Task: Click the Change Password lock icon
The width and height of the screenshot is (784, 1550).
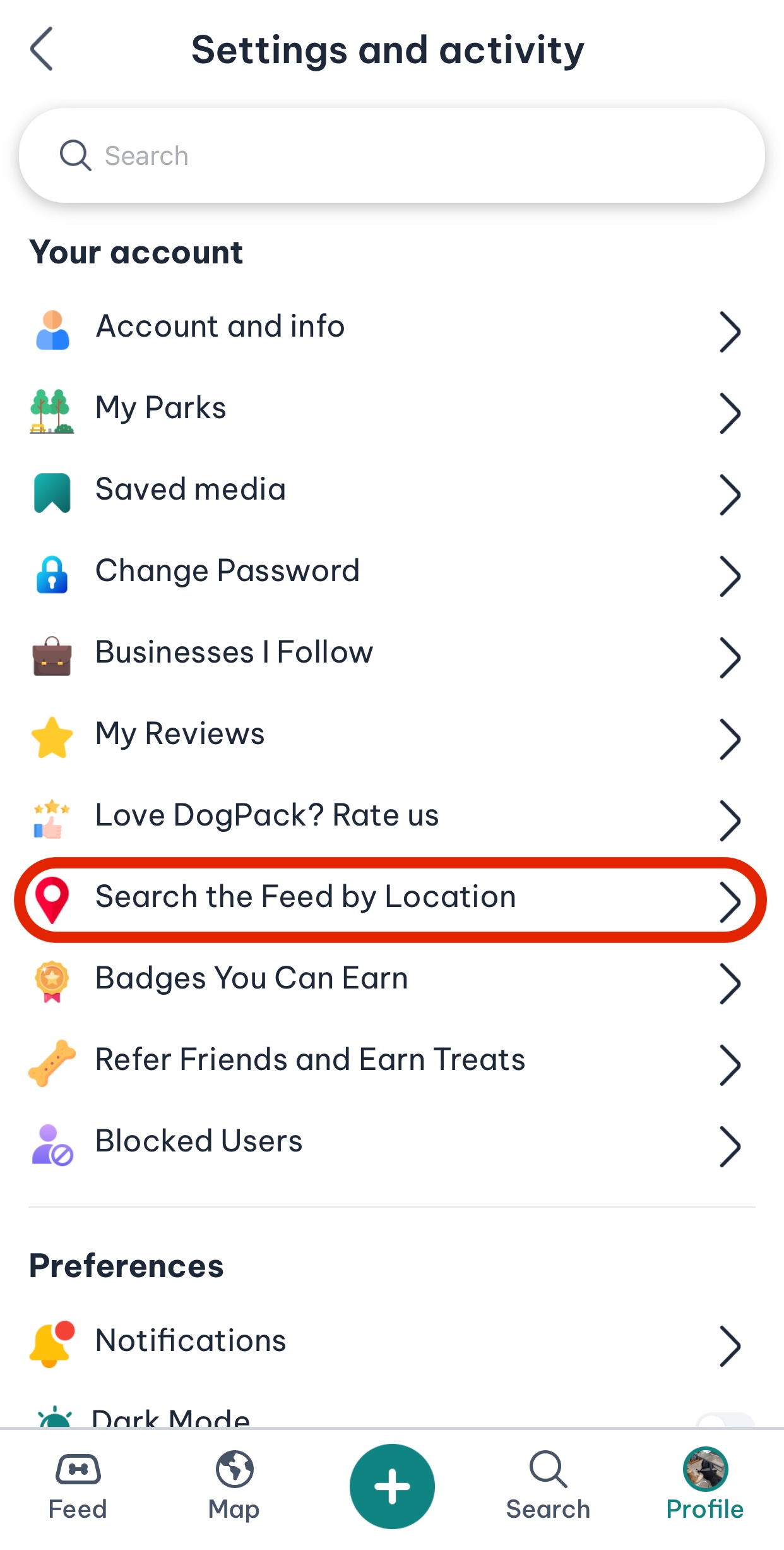Action: pyautogui.click(x=52, y=575)
